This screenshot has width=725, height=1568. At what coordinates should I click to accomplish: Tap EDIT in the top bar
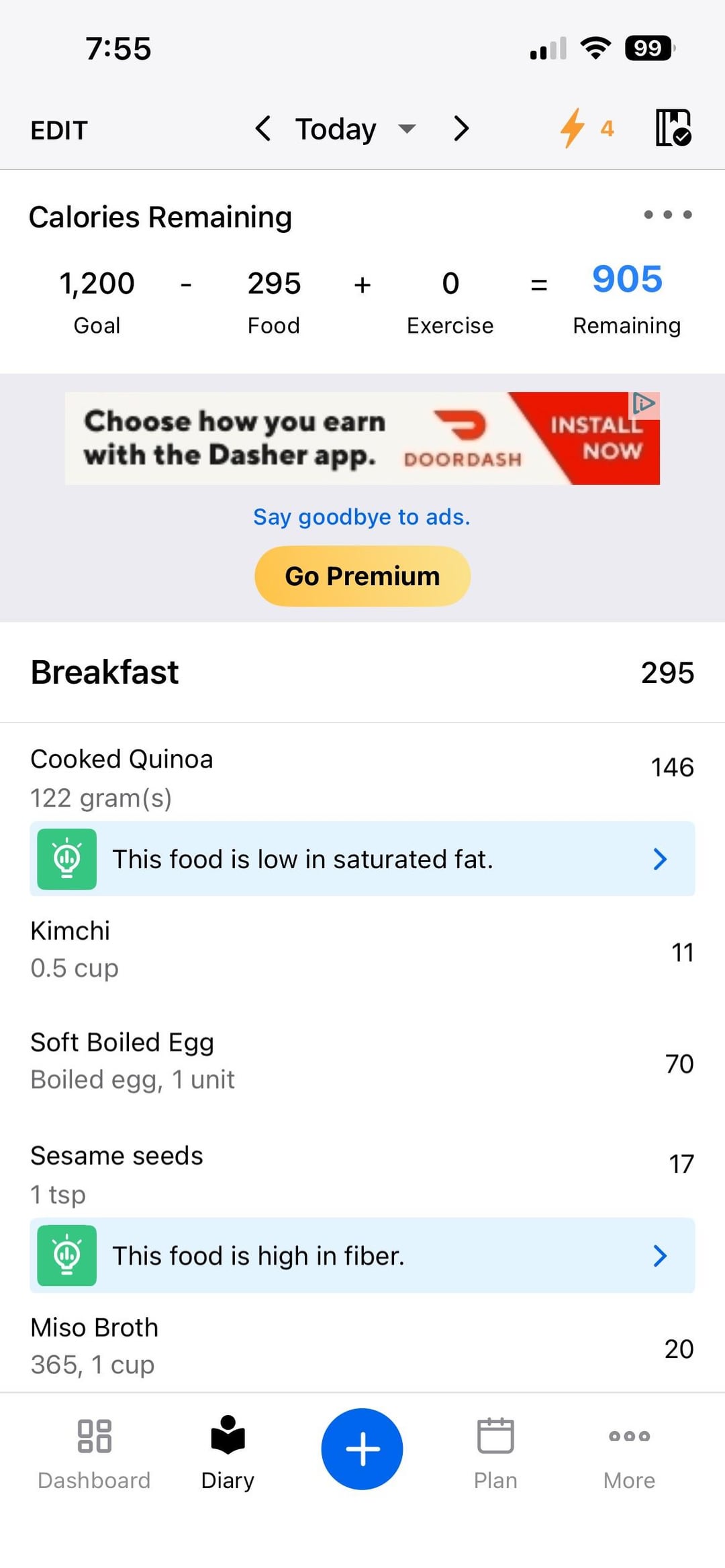[x=59, y=130]
